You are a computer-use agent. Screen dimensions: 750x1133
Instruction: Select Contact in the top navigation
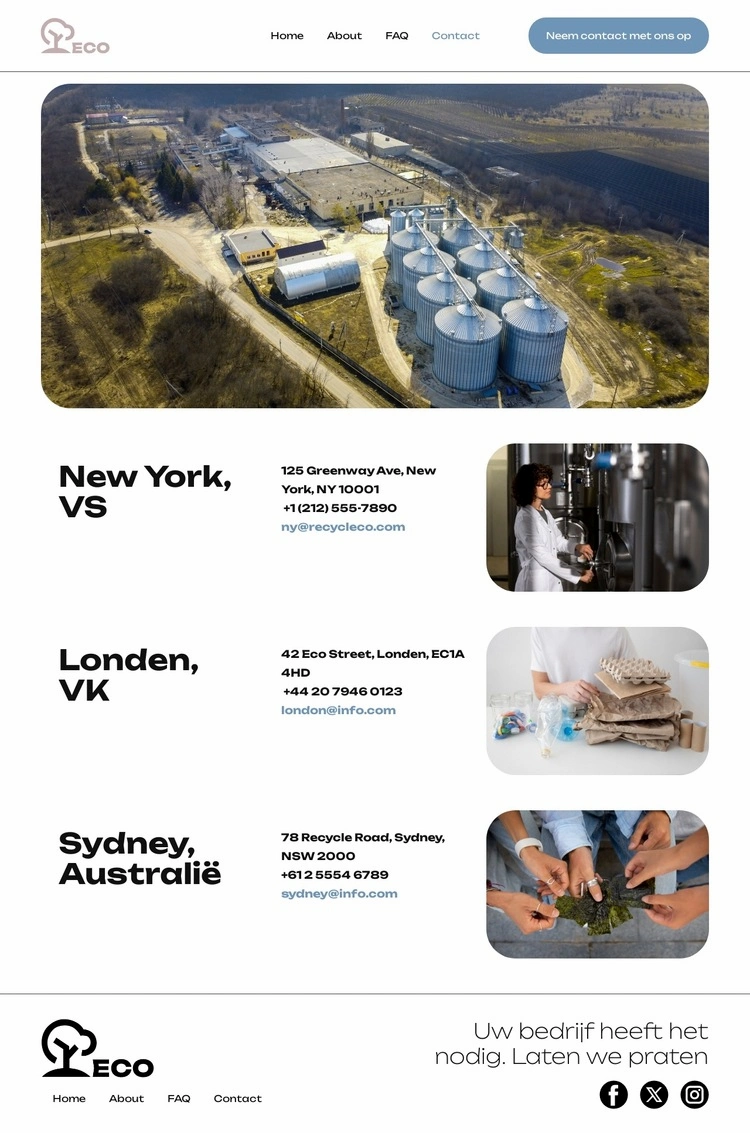(x=456, y=36)
